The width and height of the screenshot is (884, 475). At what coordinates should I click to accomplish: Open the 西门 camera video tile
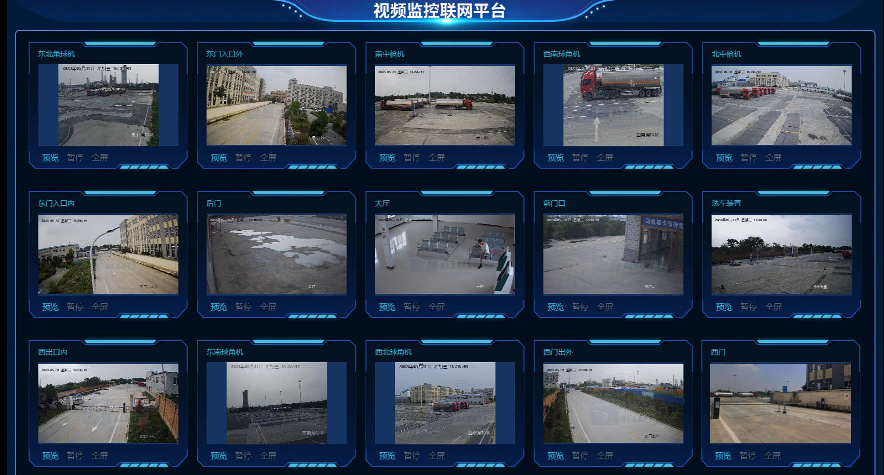click(780, 403)
